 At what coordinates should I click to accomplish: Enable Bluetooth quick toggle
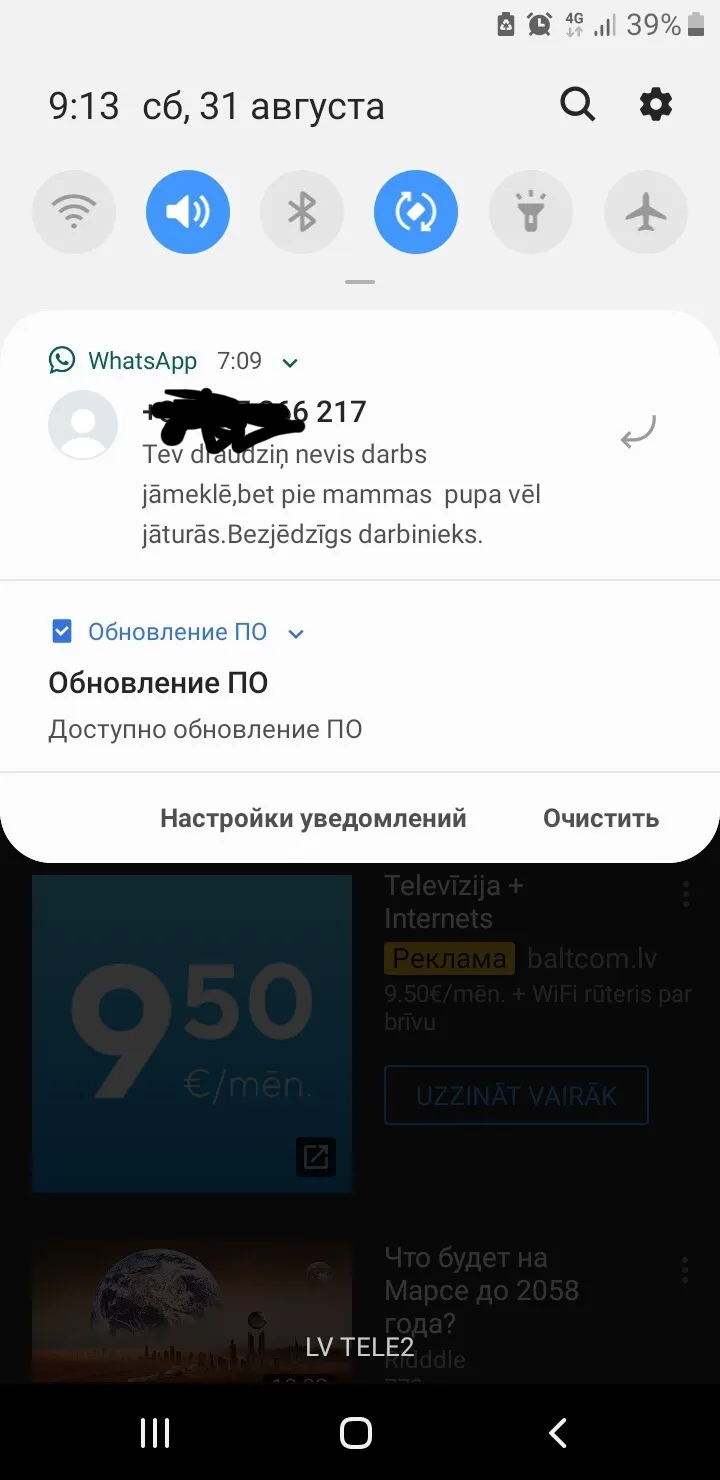[302, 212]
